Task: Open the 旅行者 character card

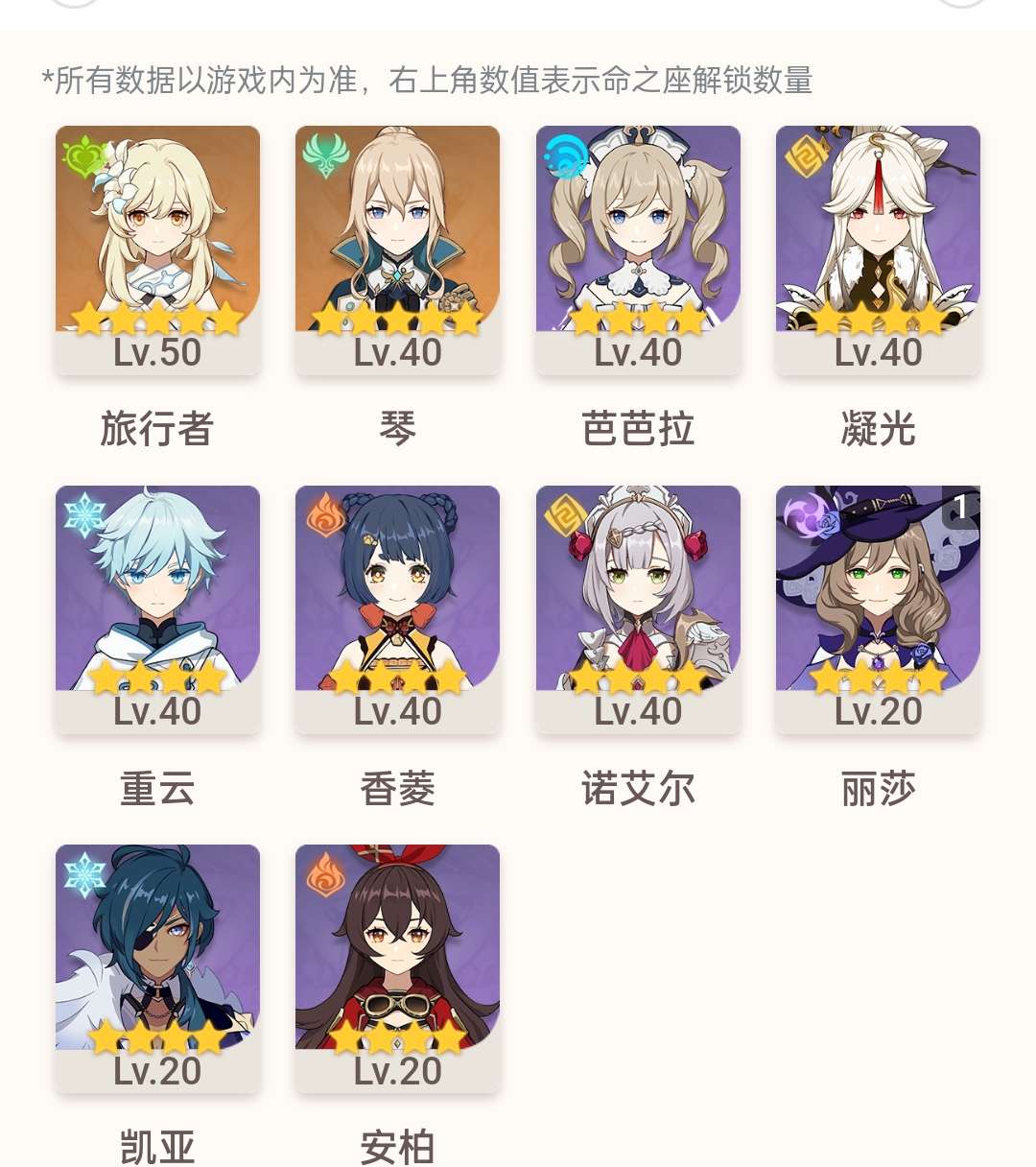Action: click(157, 250)
